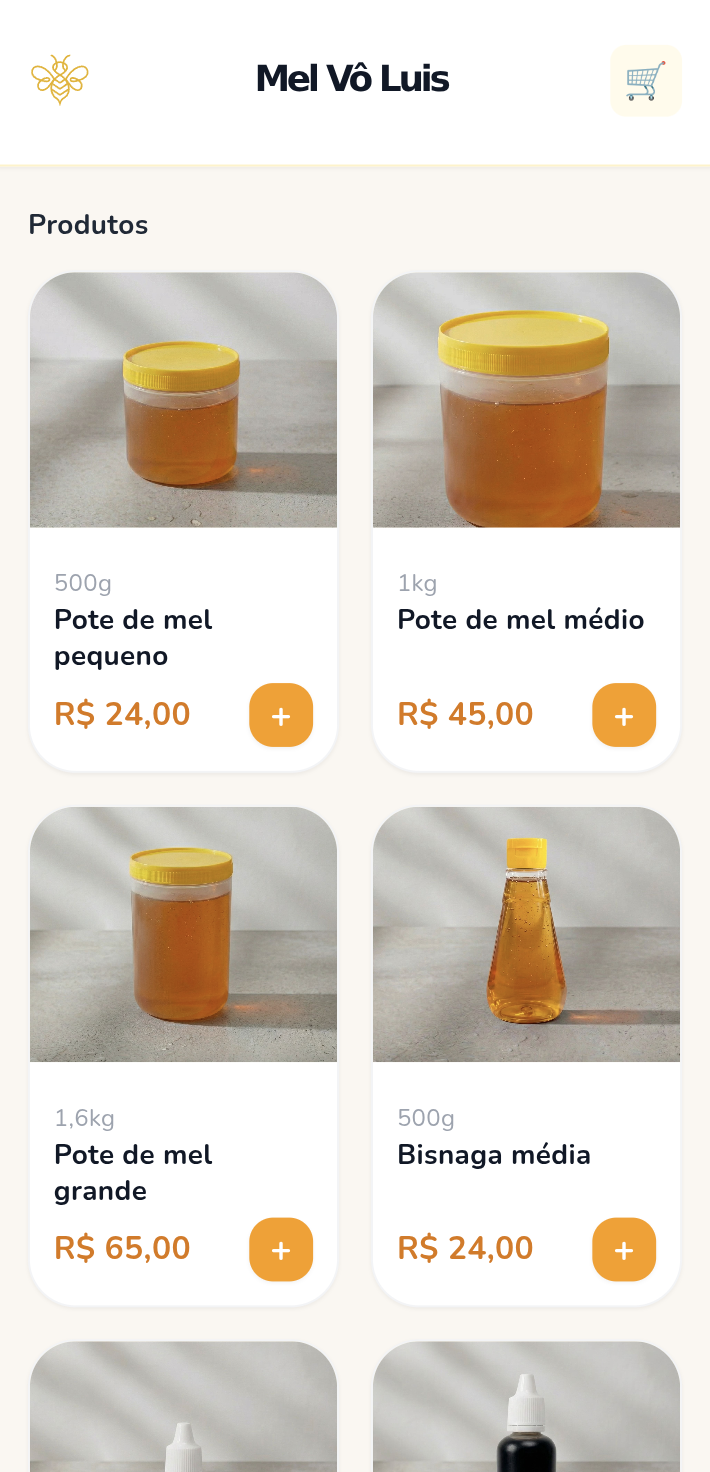Add Pote de mel grande to cart

[x=281, y=1249]
